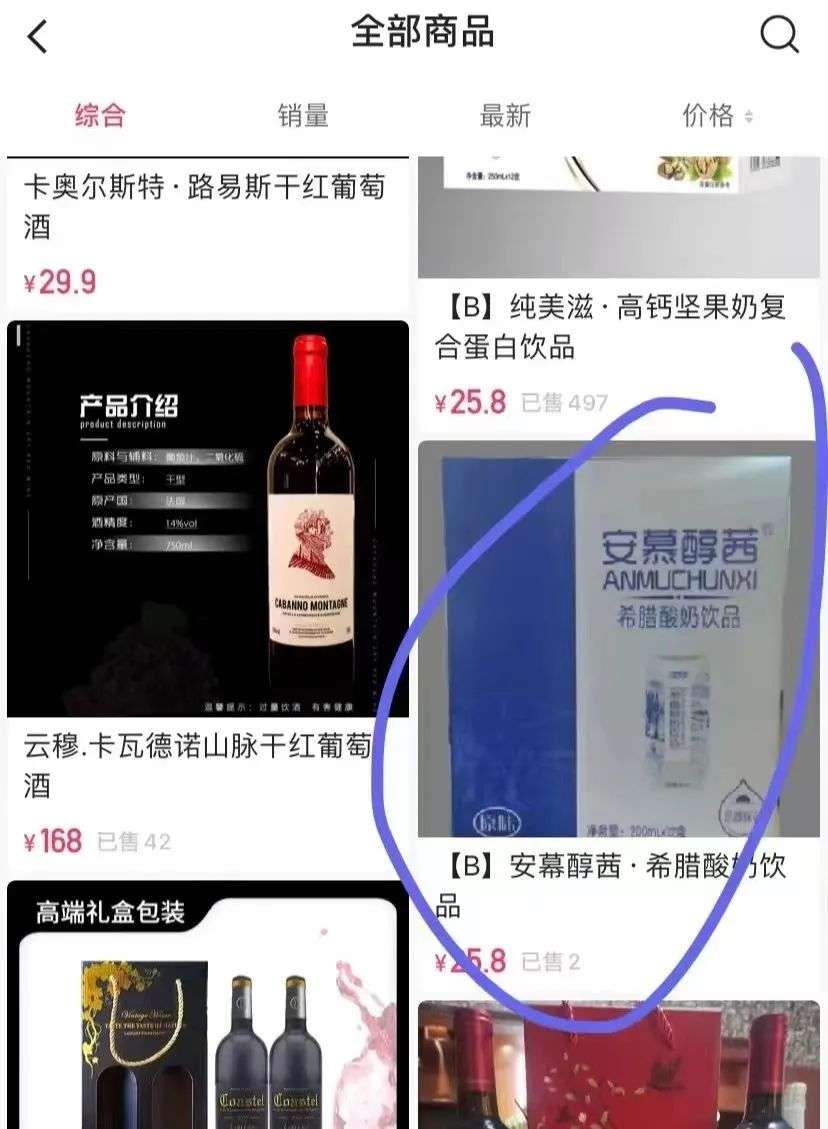Select the 最新 tab
Image resolution: width=828 pixels, height=1129 pixels.
tap(505, 115)
